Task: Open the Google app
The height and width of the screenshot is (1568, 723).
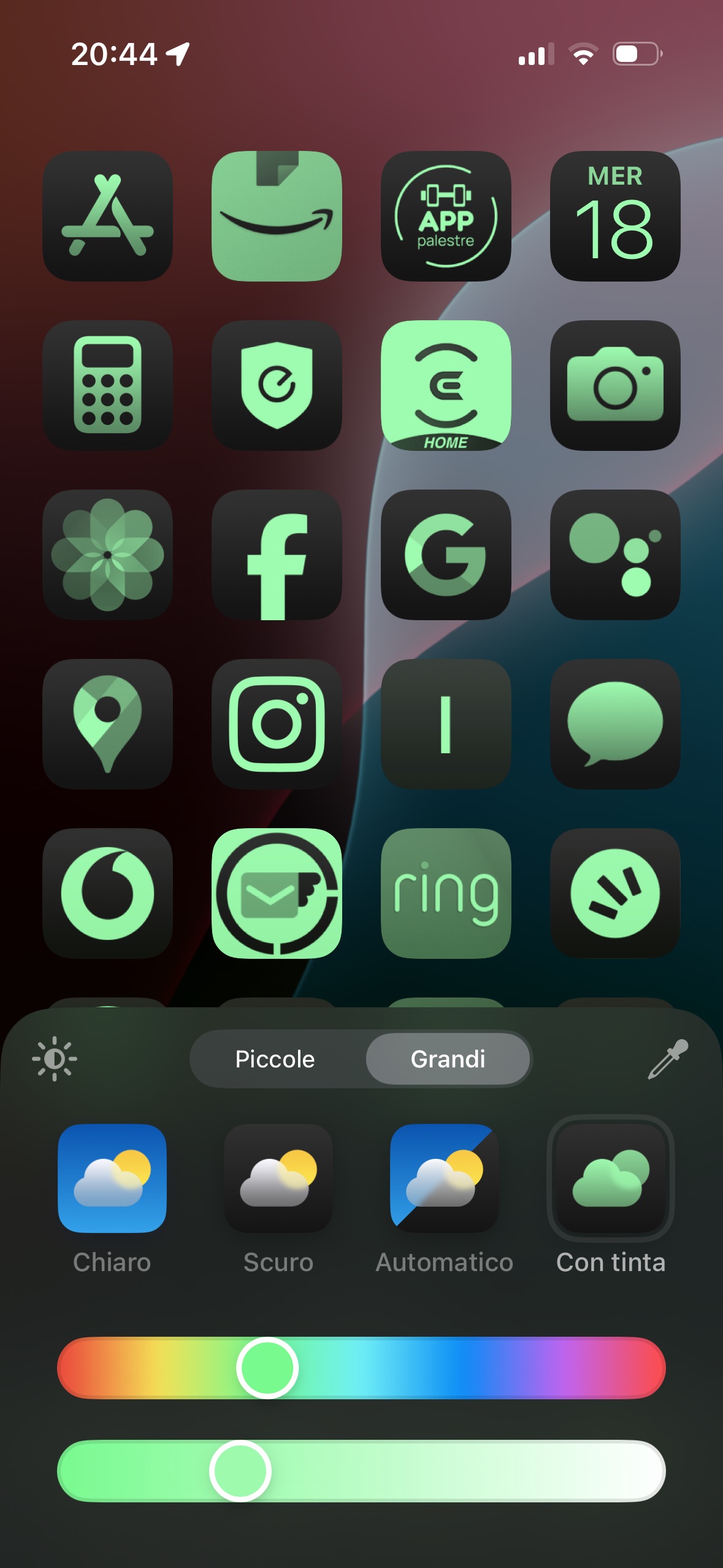Action: point(446,555)
